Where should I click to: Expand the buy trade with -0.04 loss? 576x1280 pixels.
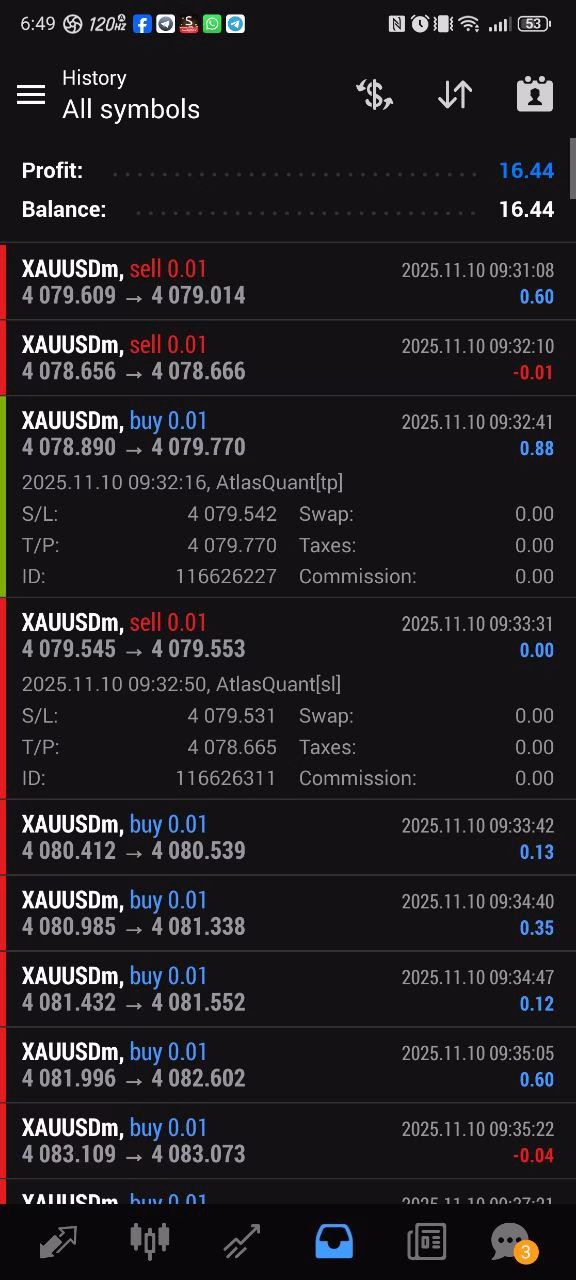pyautogui.click(x=288, y=1141)
